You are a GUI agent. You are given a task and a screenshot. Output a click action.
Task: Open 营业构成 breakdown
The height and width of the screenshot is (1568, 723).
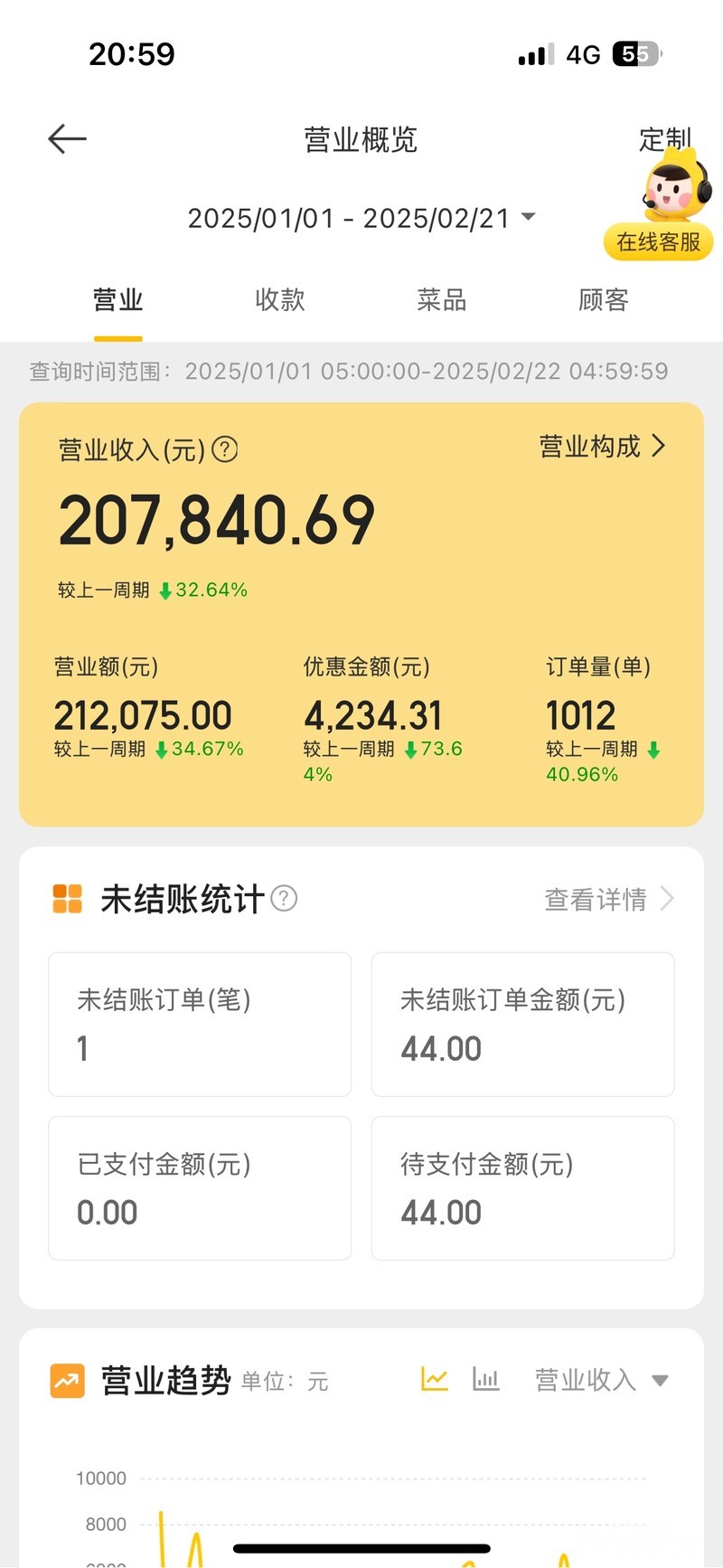(x=602, y=447)
